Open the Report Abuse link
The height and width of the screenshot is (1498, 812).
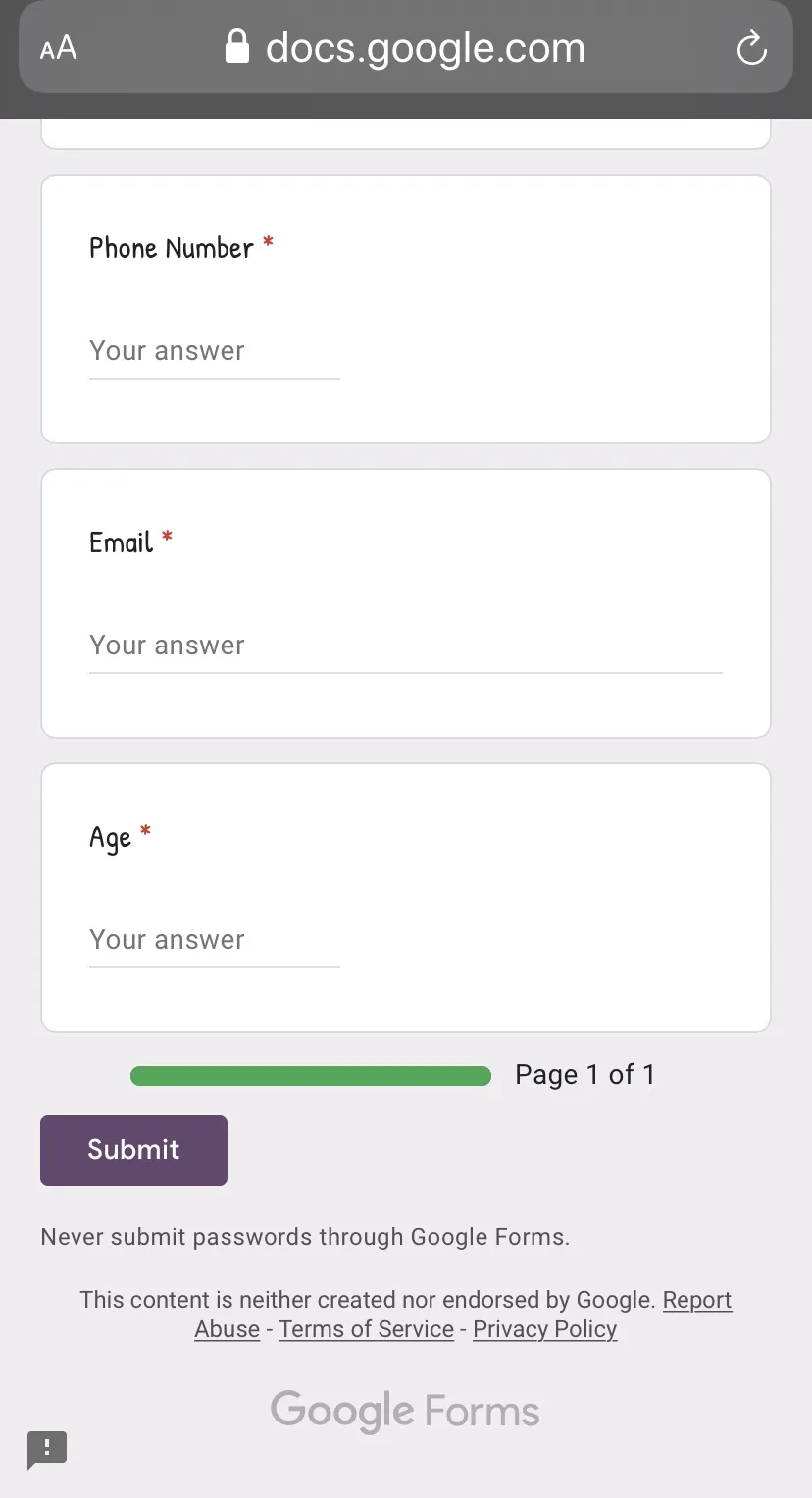pos(463,1315)
